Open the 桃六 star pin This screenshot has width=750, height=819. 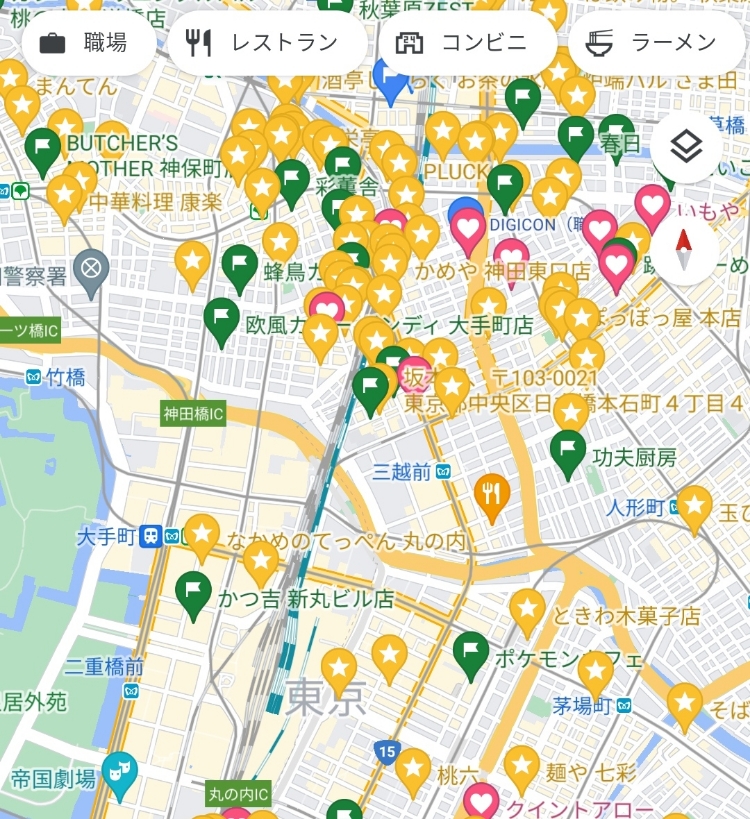click(412, 770)
